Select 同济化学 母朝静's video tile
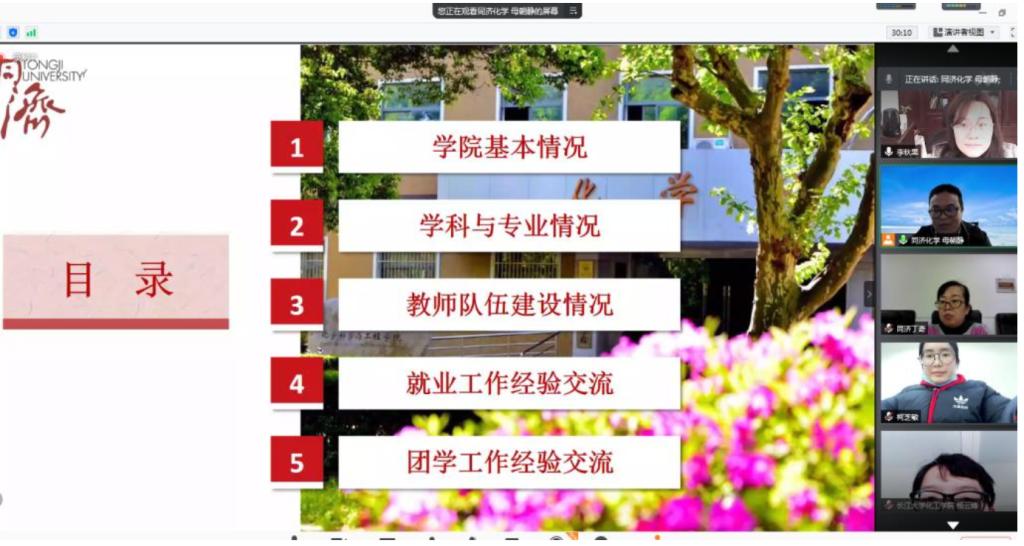 (948, 207)
